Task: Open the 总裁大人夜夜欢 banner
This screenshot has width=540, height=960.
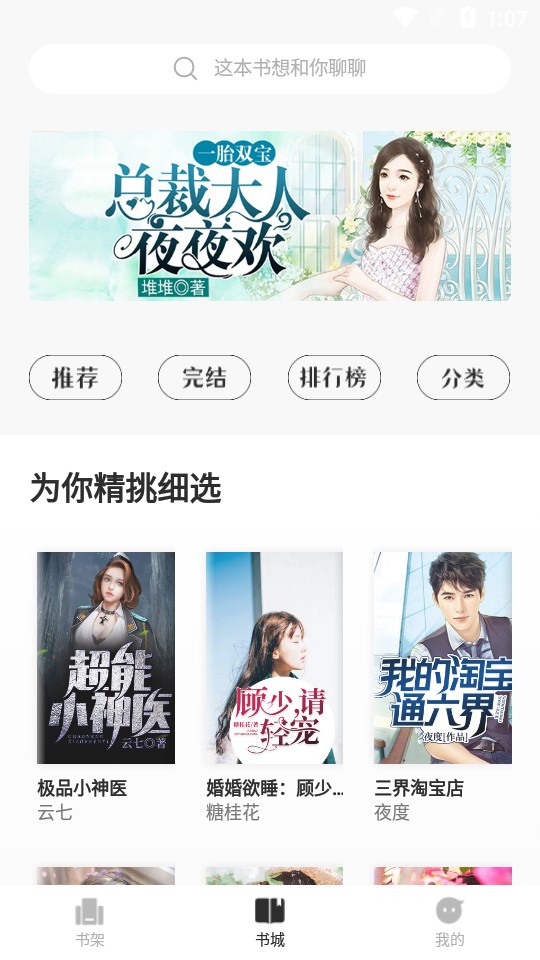Action: 270,216
